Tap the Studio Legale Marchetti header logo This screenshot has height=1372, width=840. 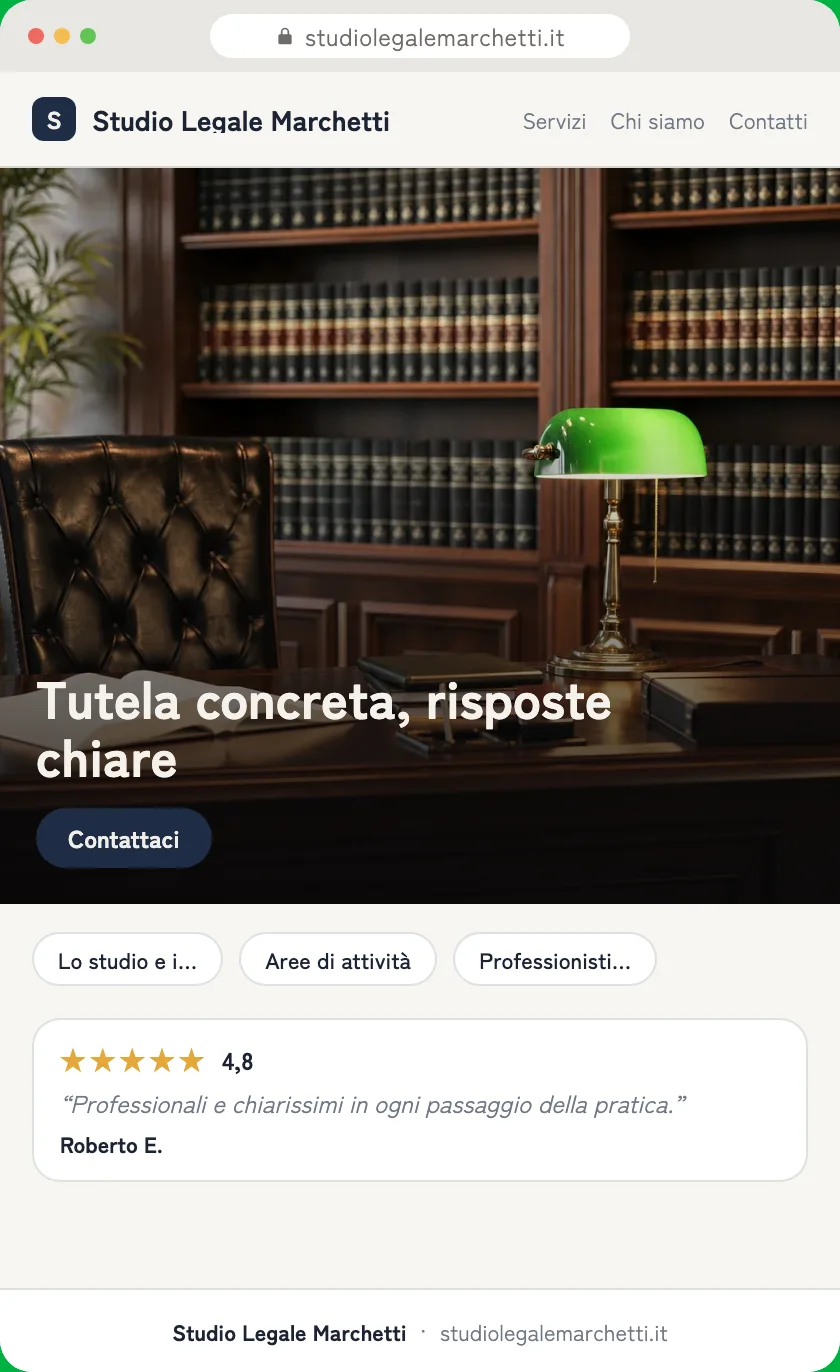tap(211, 121)
